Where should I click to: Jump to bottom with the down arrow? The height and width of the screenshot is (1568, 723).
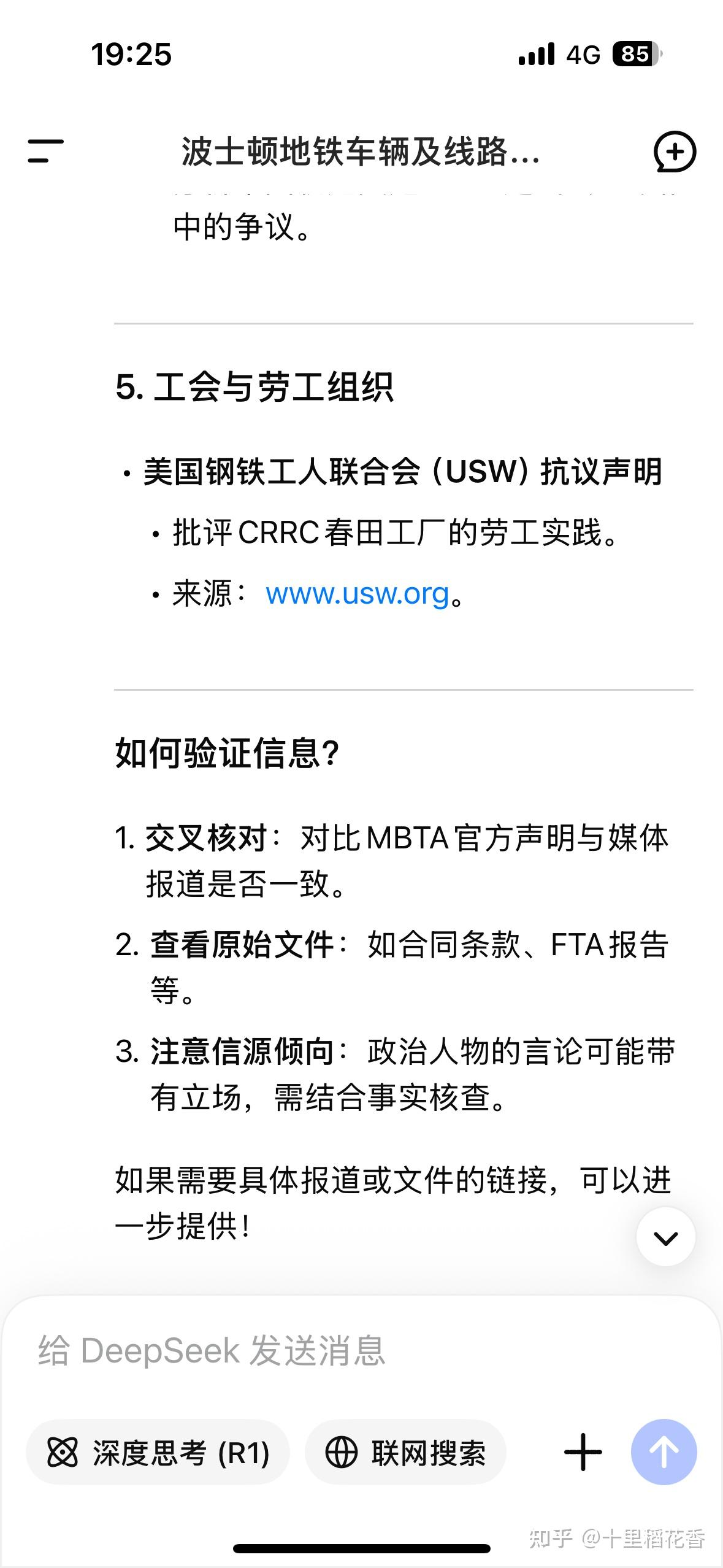click(665, 1237)
